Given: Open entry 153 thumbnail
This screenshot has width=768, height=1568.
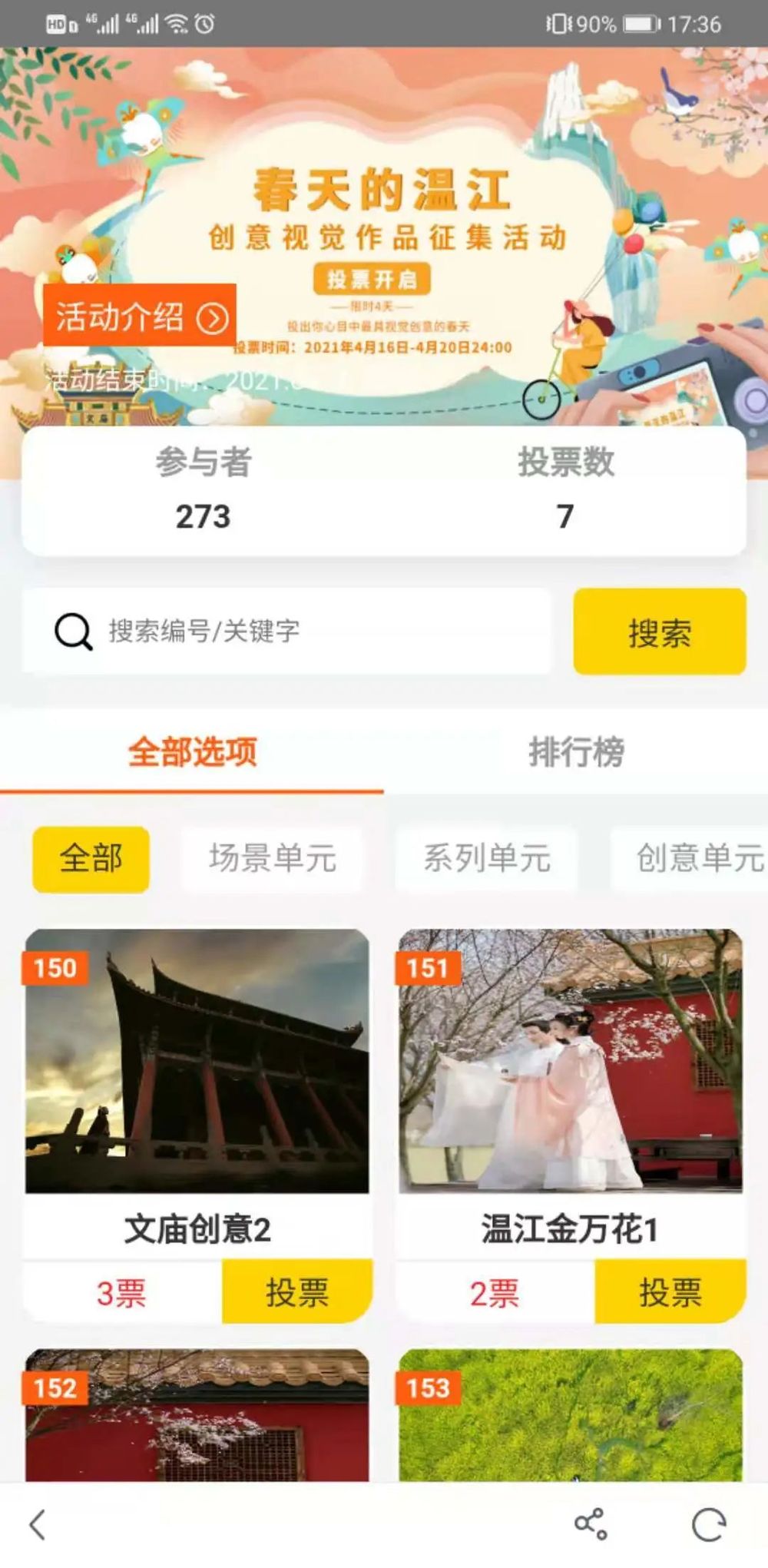Looking at the screenshot, I should pos(570,1416).
